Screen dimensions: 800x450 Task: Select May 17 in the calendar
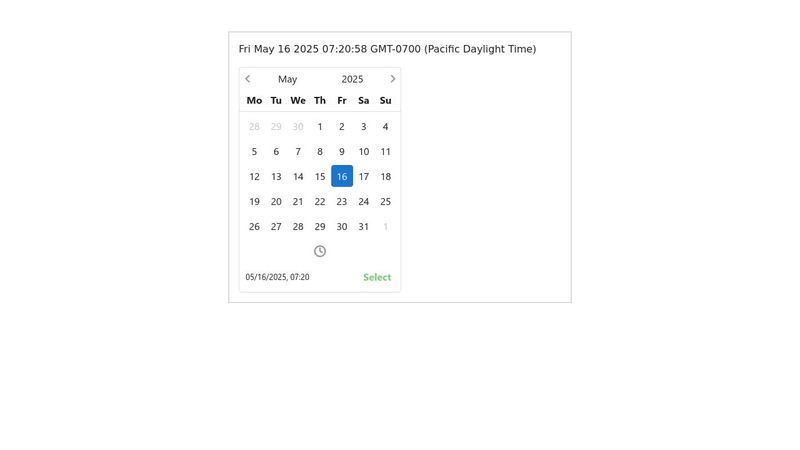pos(364,177)
